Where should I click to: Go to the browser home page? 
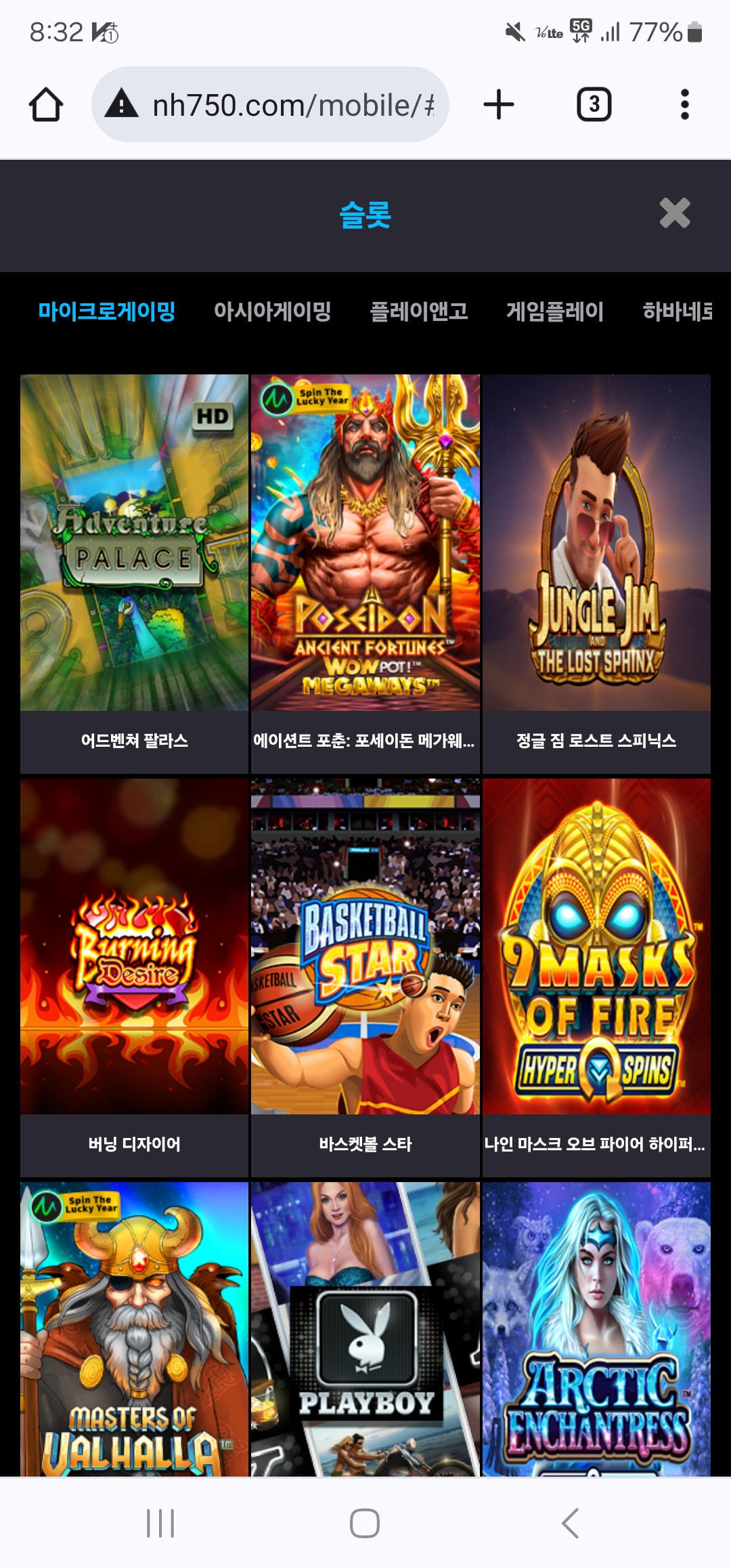click(46, 105)
